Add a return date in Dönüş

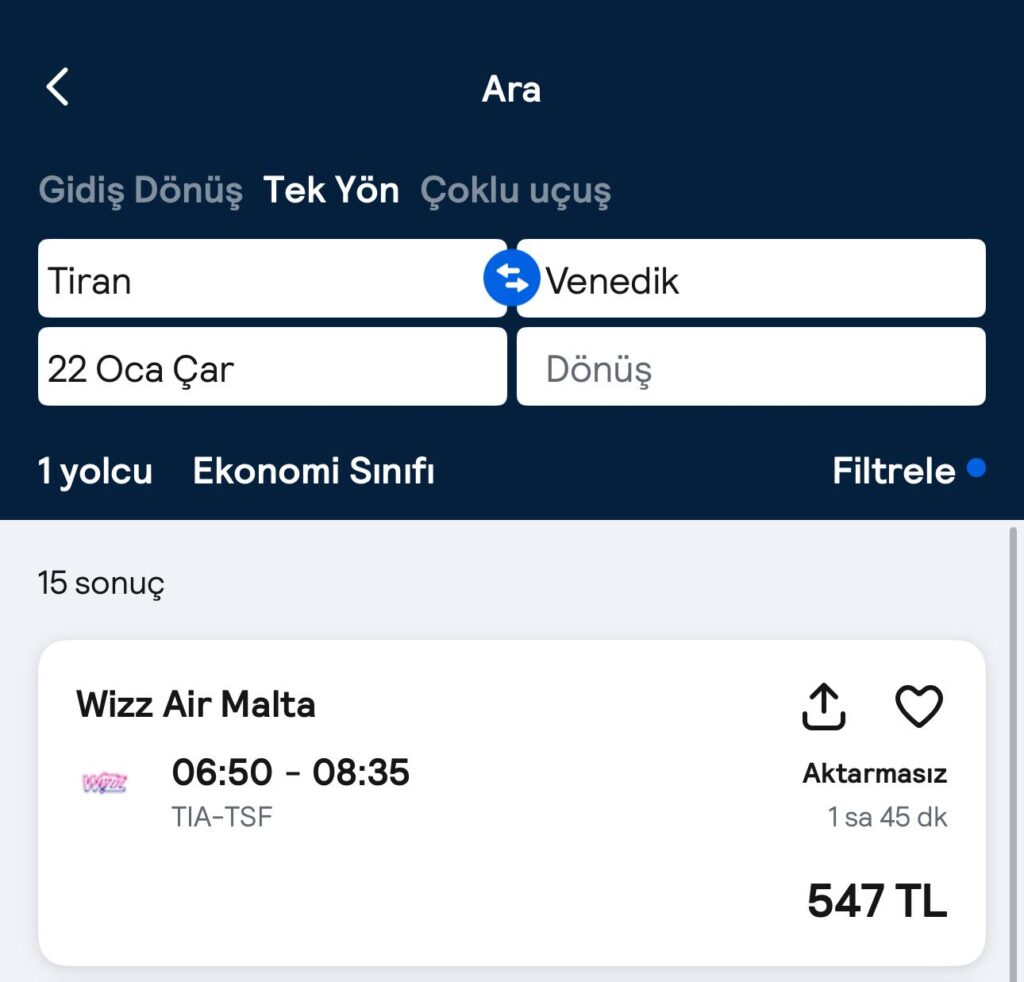(750, 367)
